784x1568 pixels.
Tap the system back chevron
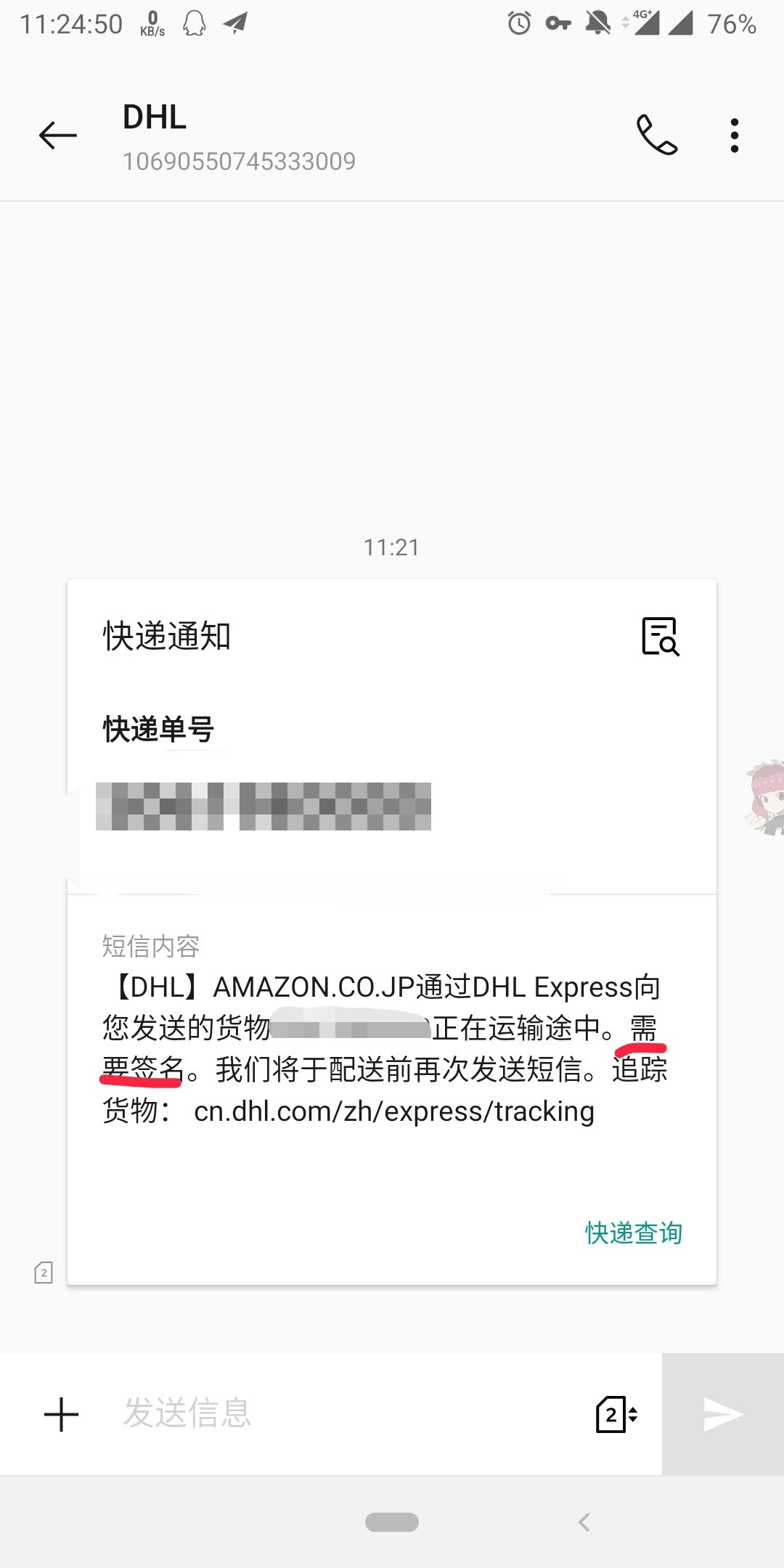point(584,1522)
